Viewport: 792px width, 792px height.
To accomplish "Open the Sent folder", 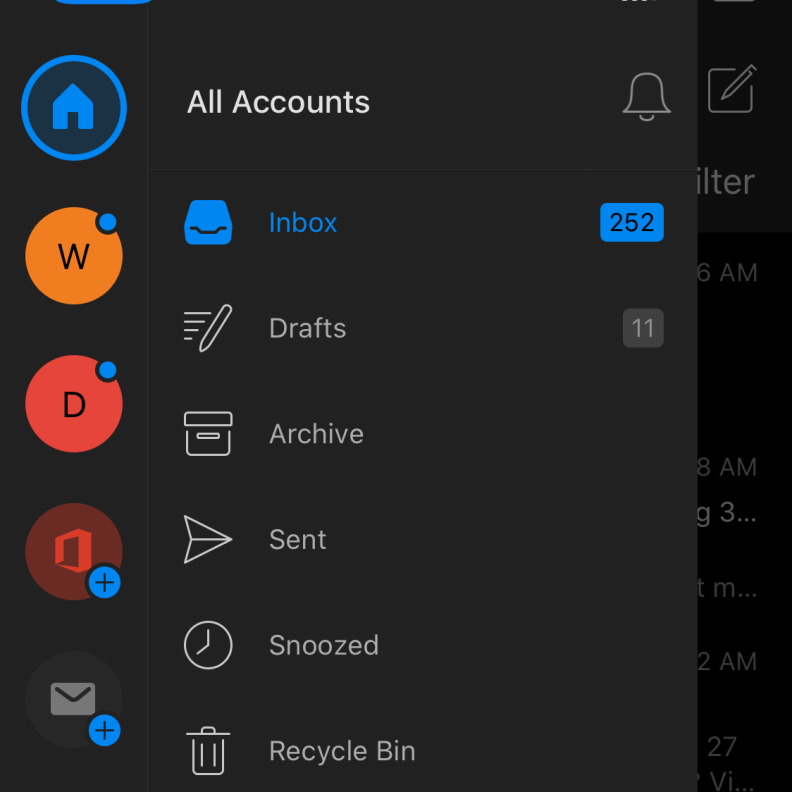I will (298, 540).
